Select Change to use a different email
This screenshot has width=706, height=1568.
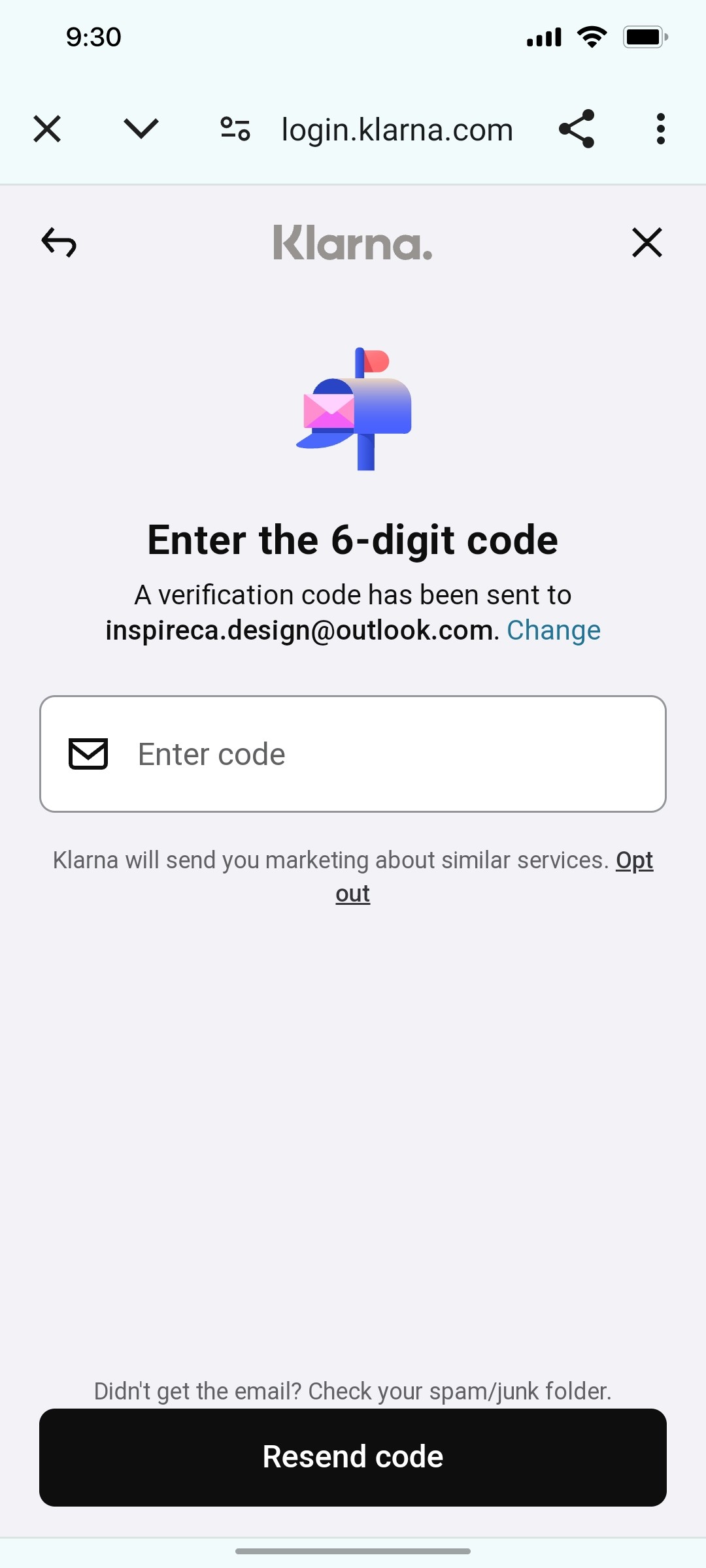point(553,629)
